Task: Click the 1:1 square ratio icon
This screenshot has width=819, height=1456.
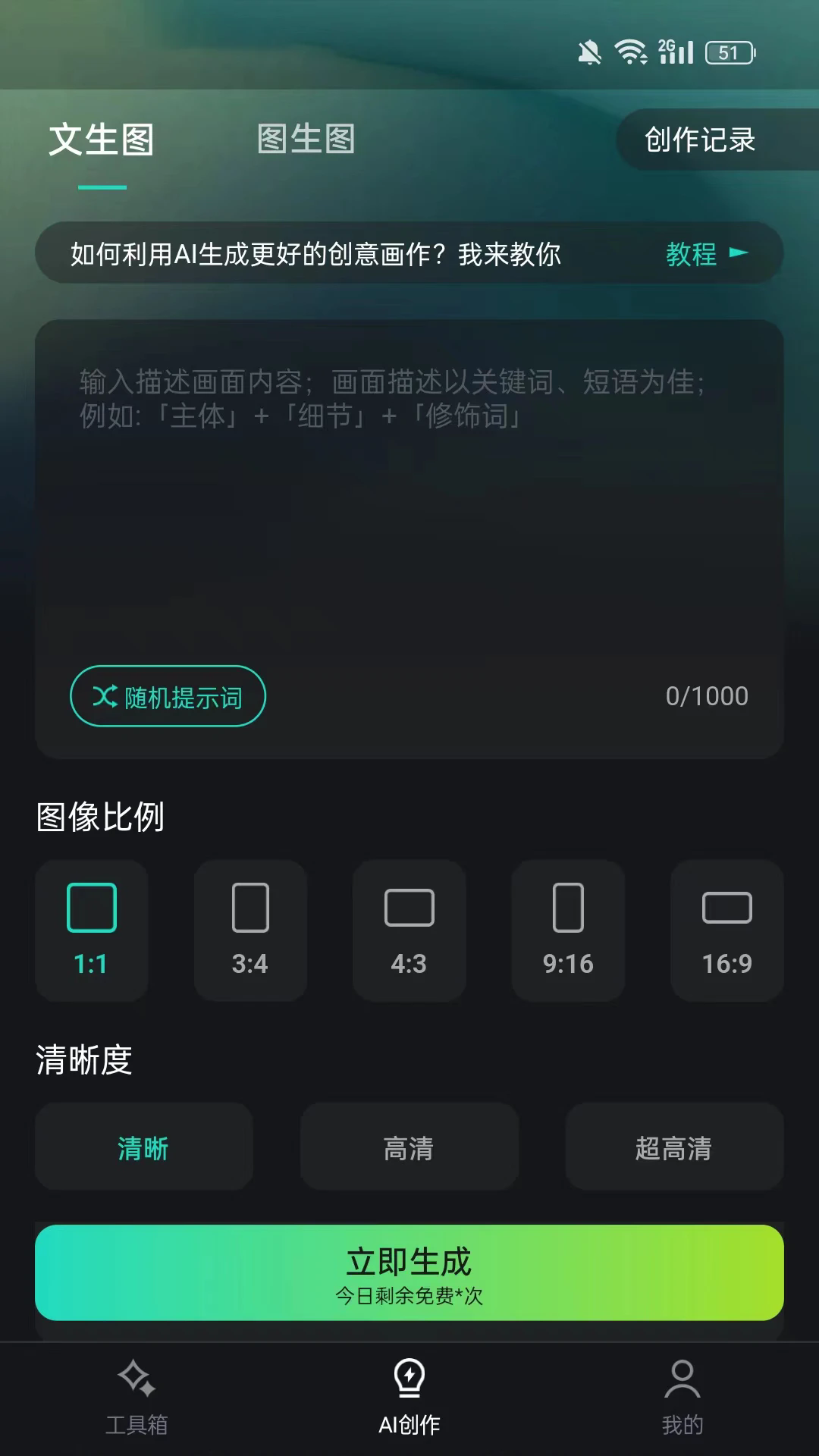Action: 91,907
